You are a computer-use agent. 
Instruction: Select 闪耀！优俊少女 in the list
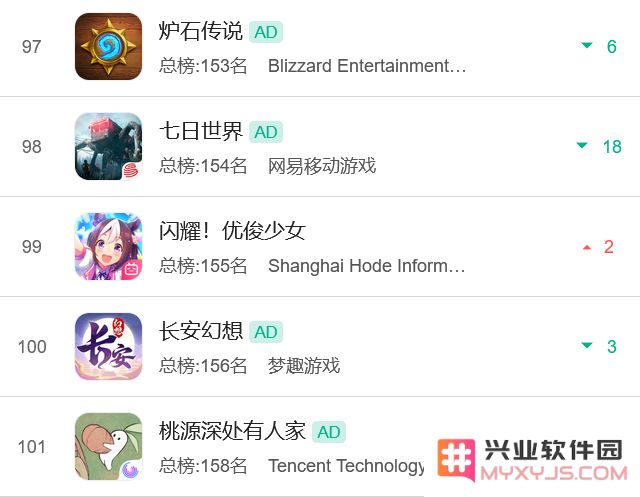(232, 231)
